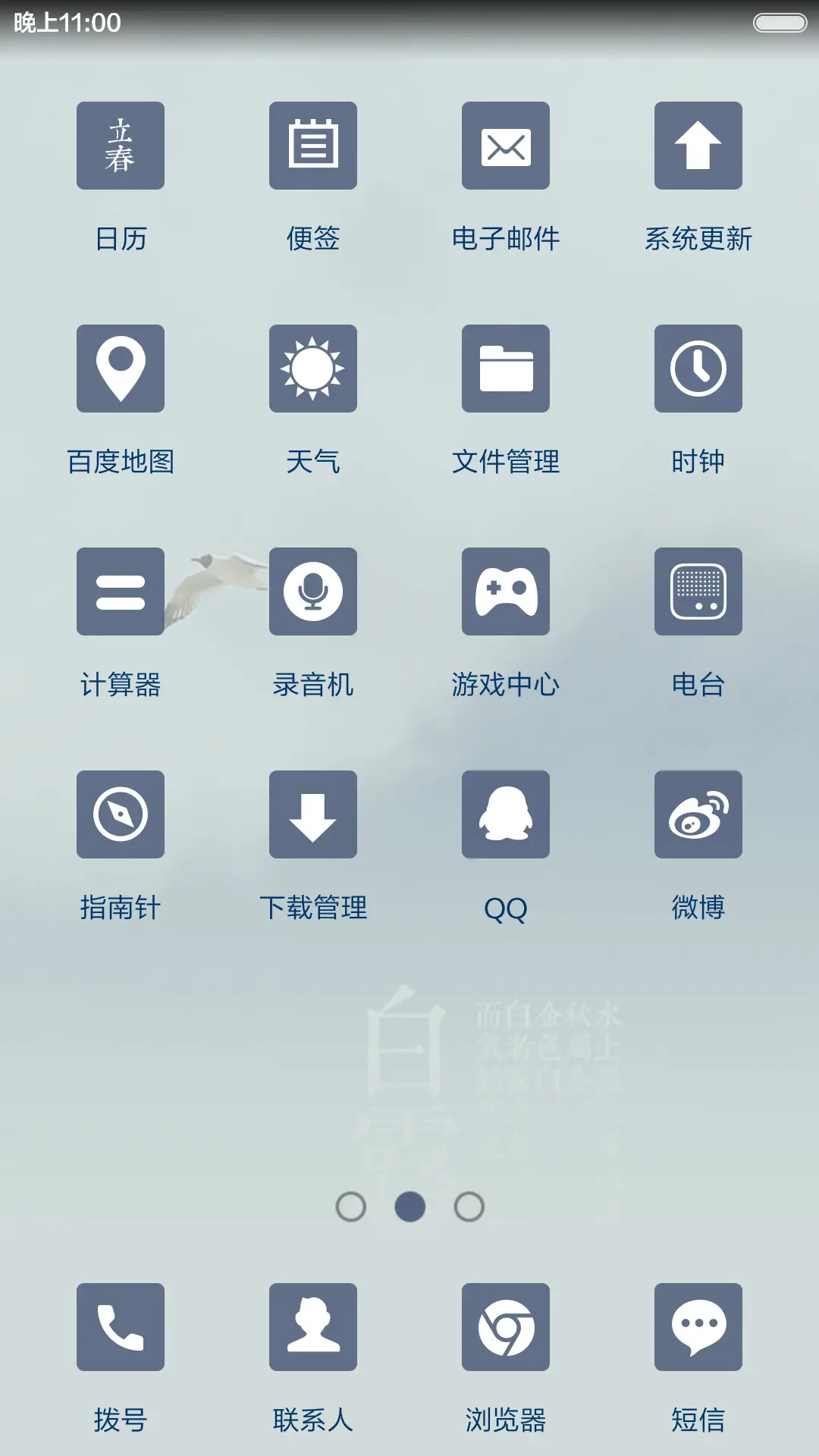
Task: Open 微博 (Weibo)
Action: point(697,815)
